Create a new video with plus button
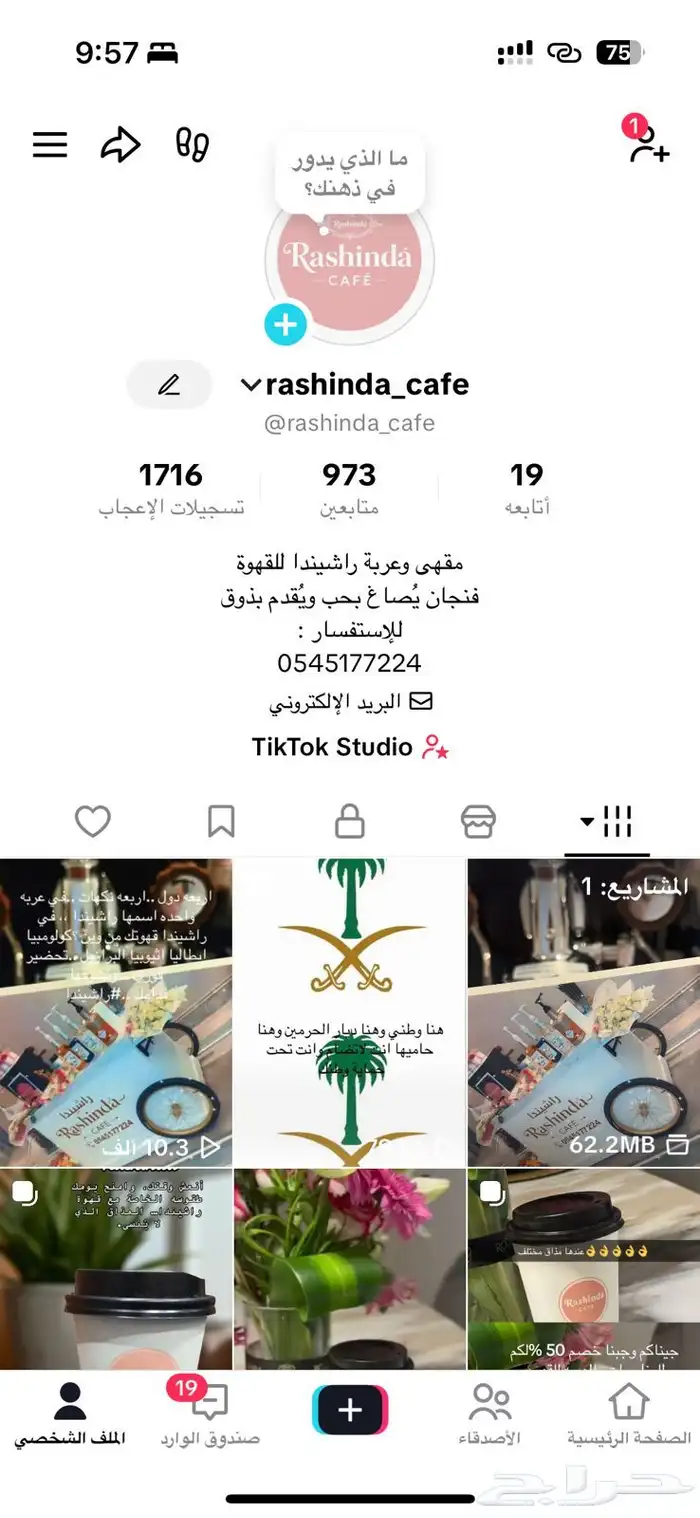 [x=350, y=1410]
